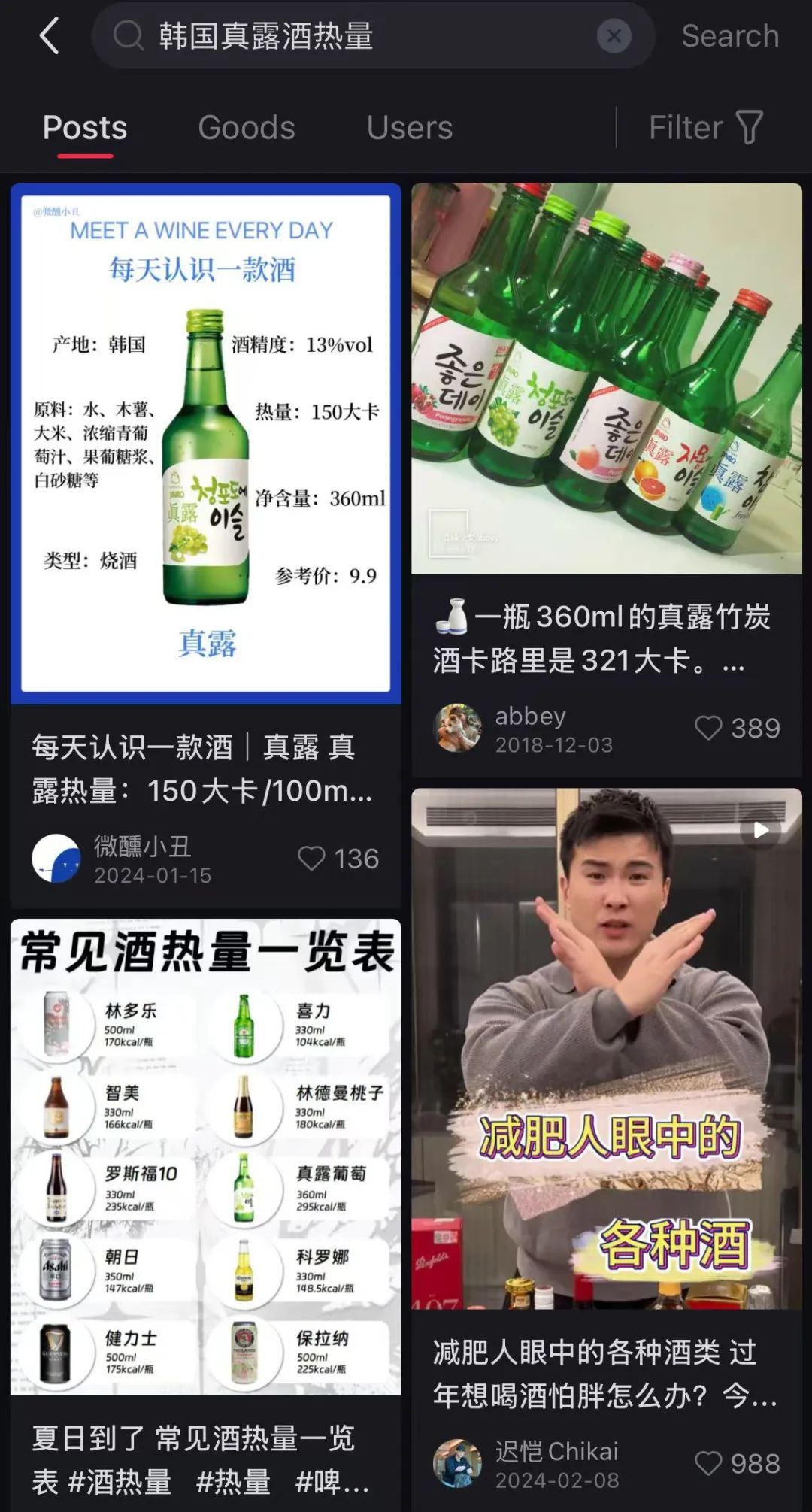Clear the search text
Screen dimensions: 812x1512
(614, 36)
